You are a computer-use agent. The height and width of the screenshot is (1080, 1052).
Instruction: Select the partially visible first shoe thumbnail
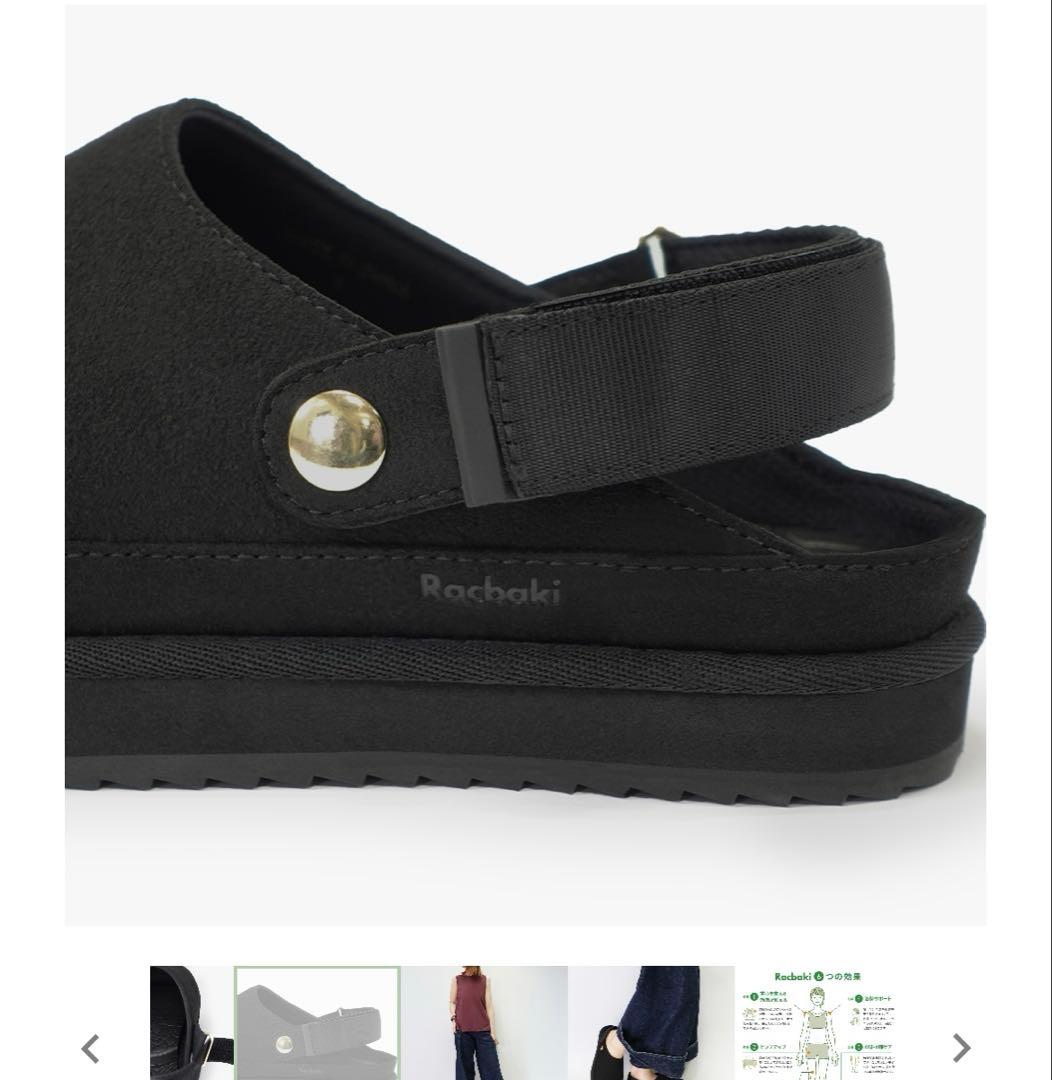(191, 1024)
